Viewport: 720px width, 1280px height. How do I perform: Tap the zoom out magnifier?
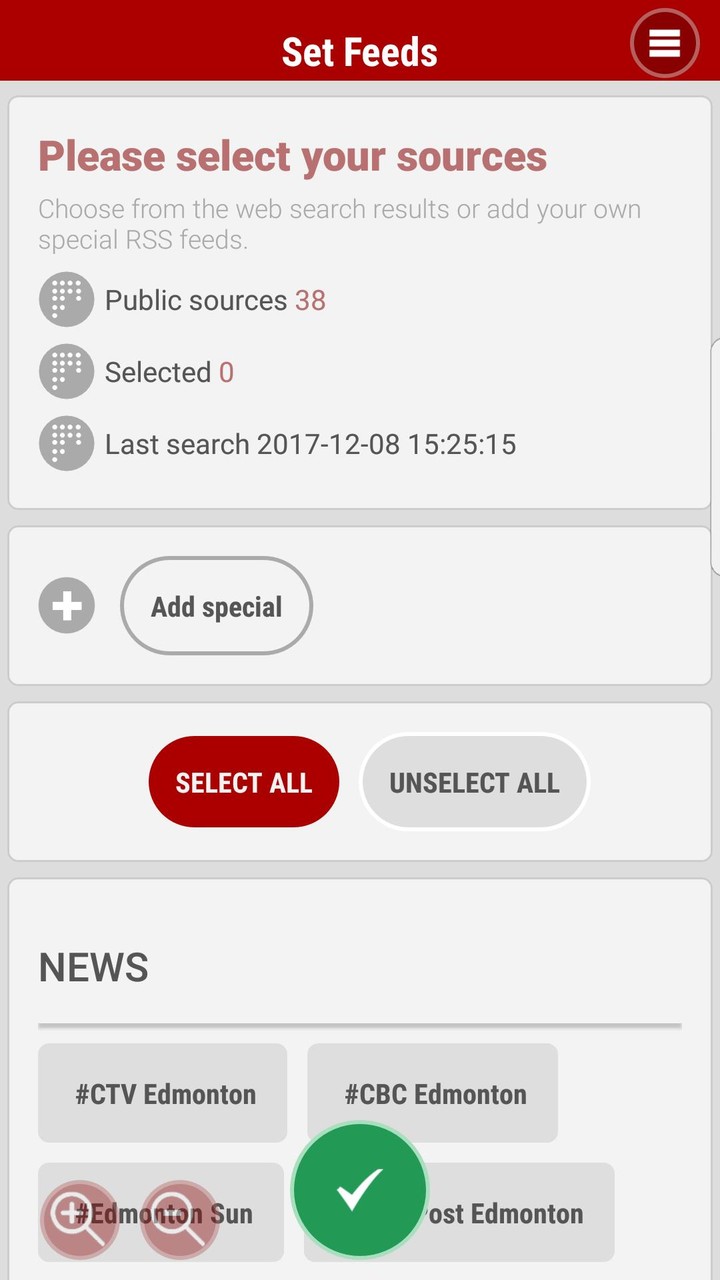[180, 1220]
